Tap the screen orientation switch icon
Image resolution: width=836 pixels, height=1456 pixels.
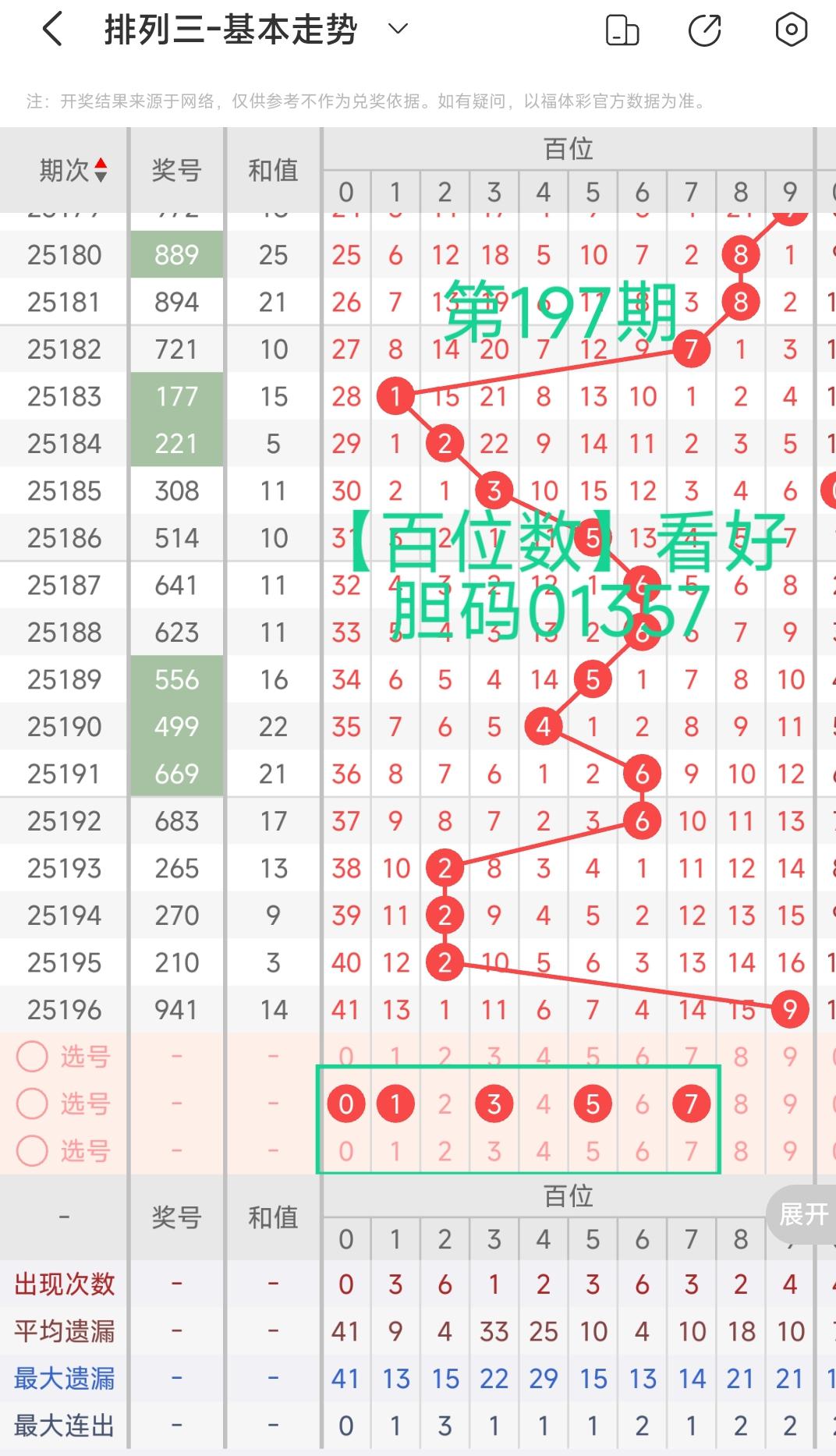point(622,31)
